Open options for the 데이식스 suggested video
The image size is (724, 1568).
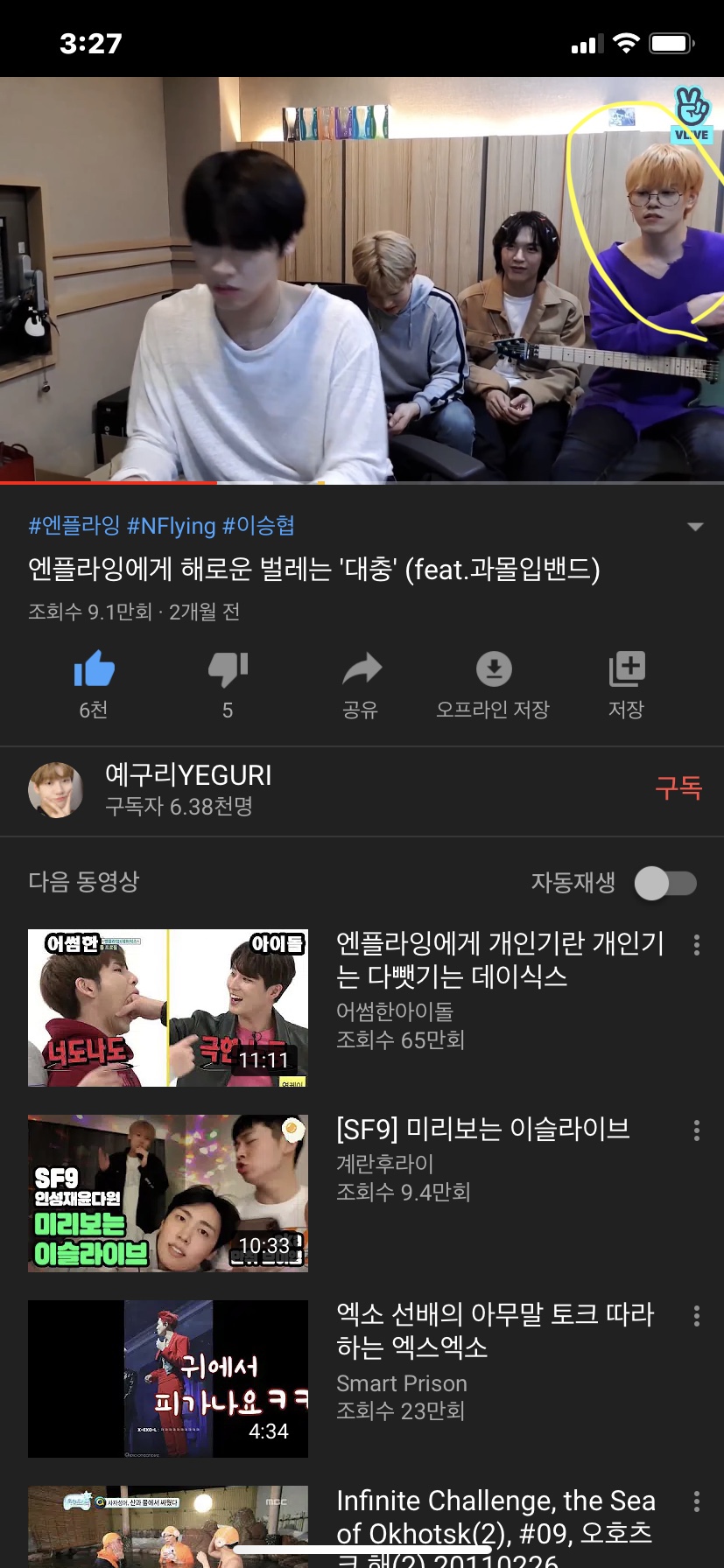(696, 945)
